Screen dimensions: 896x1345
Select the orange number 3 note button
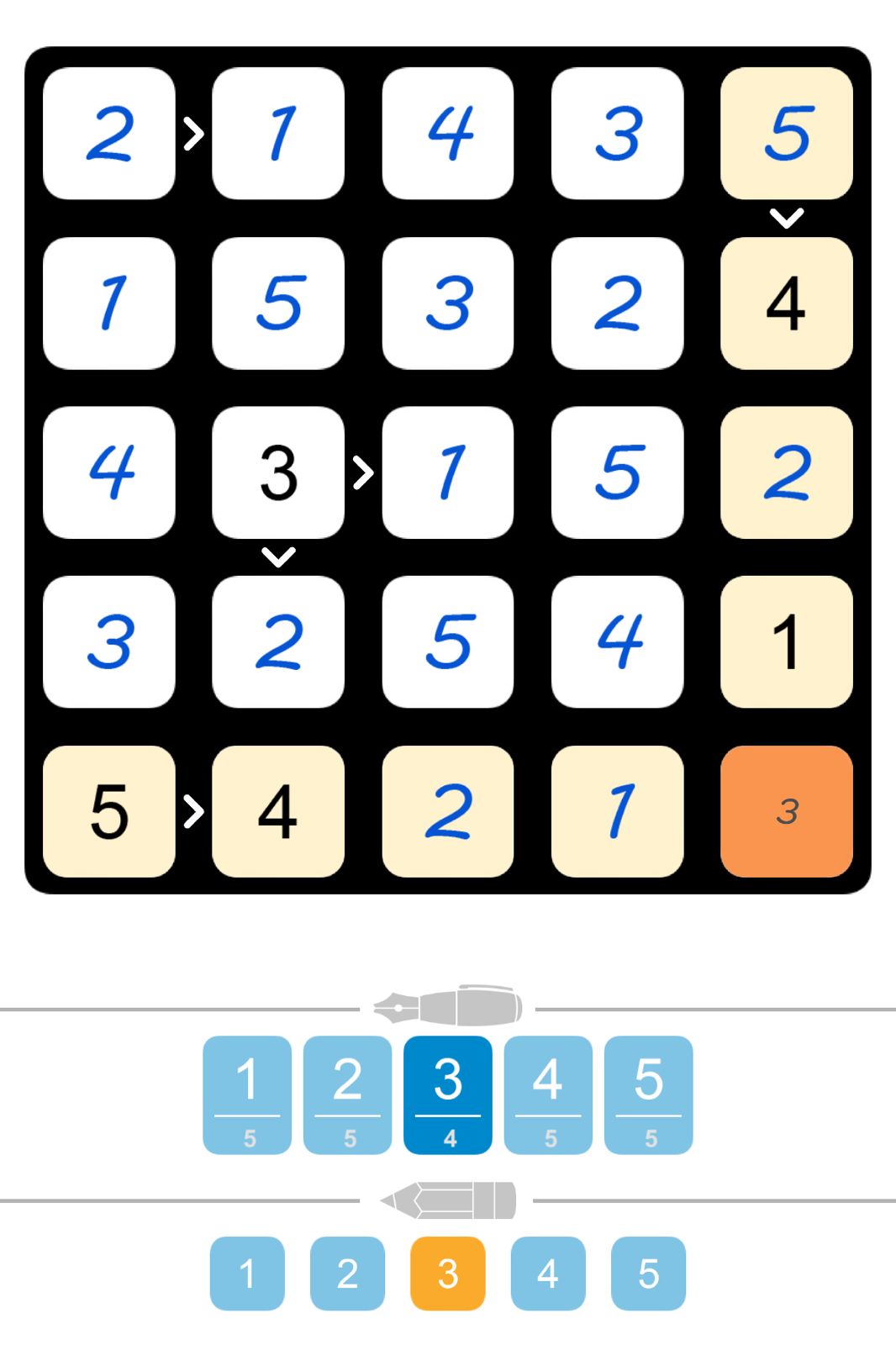click(446, 1274)
